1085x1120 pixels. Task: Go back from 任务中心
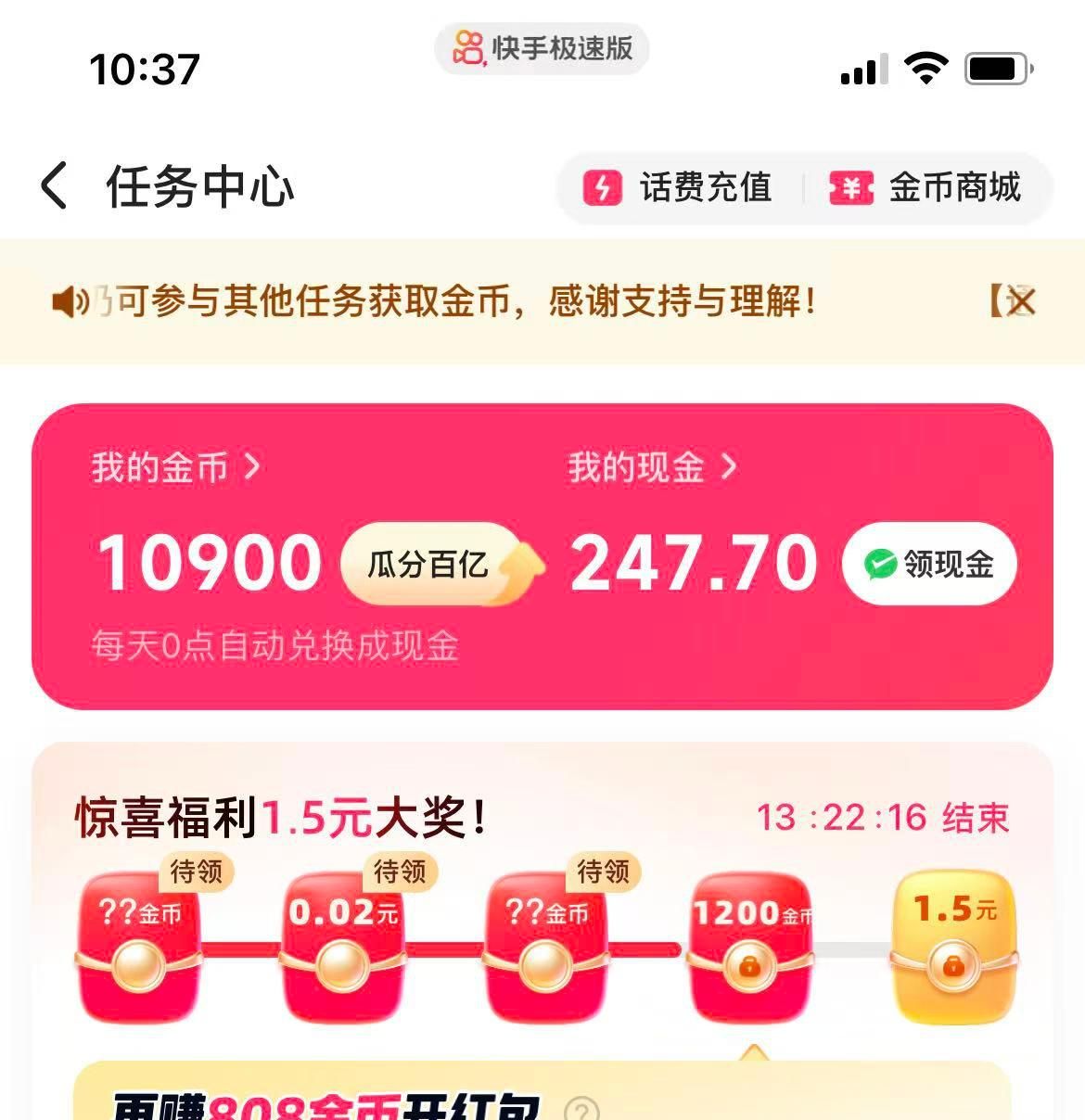coord(55,185)
